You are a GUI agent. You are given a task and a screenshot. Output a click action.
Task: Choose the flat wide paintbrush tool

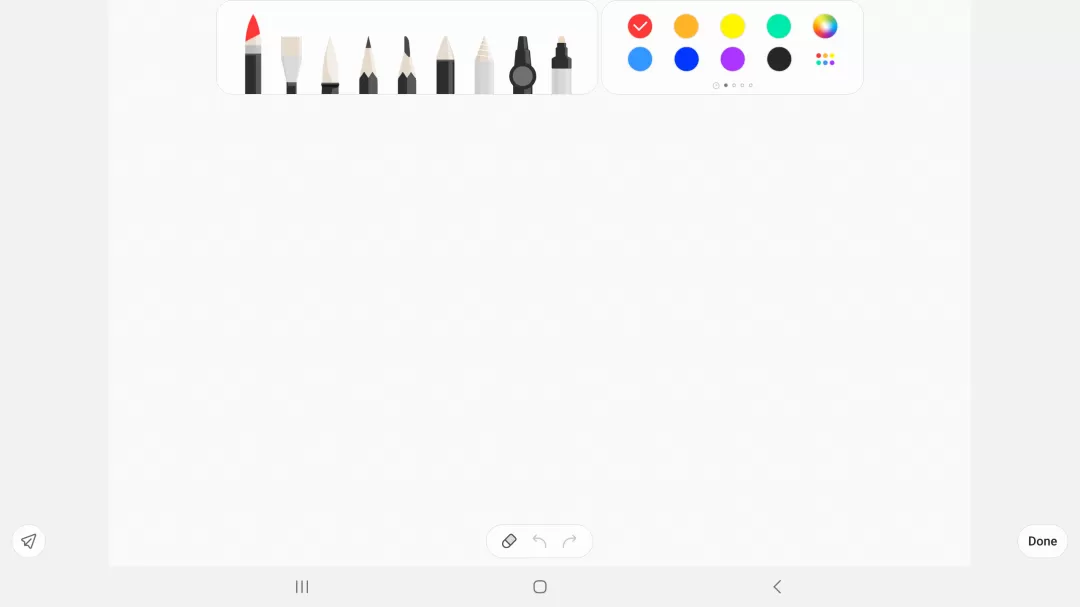(x=291, y=64)
